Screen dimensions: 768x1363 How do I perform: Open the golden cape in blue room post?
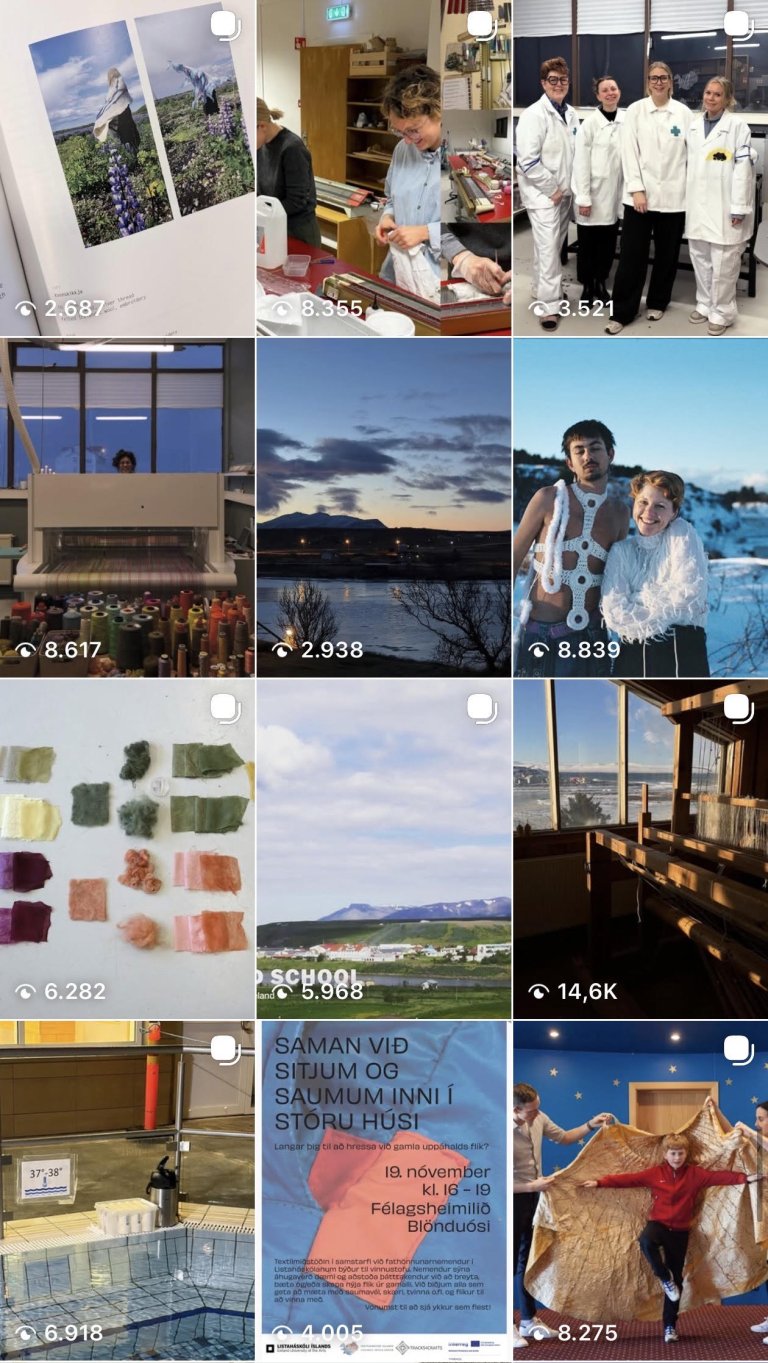[x=640, y=1190]
